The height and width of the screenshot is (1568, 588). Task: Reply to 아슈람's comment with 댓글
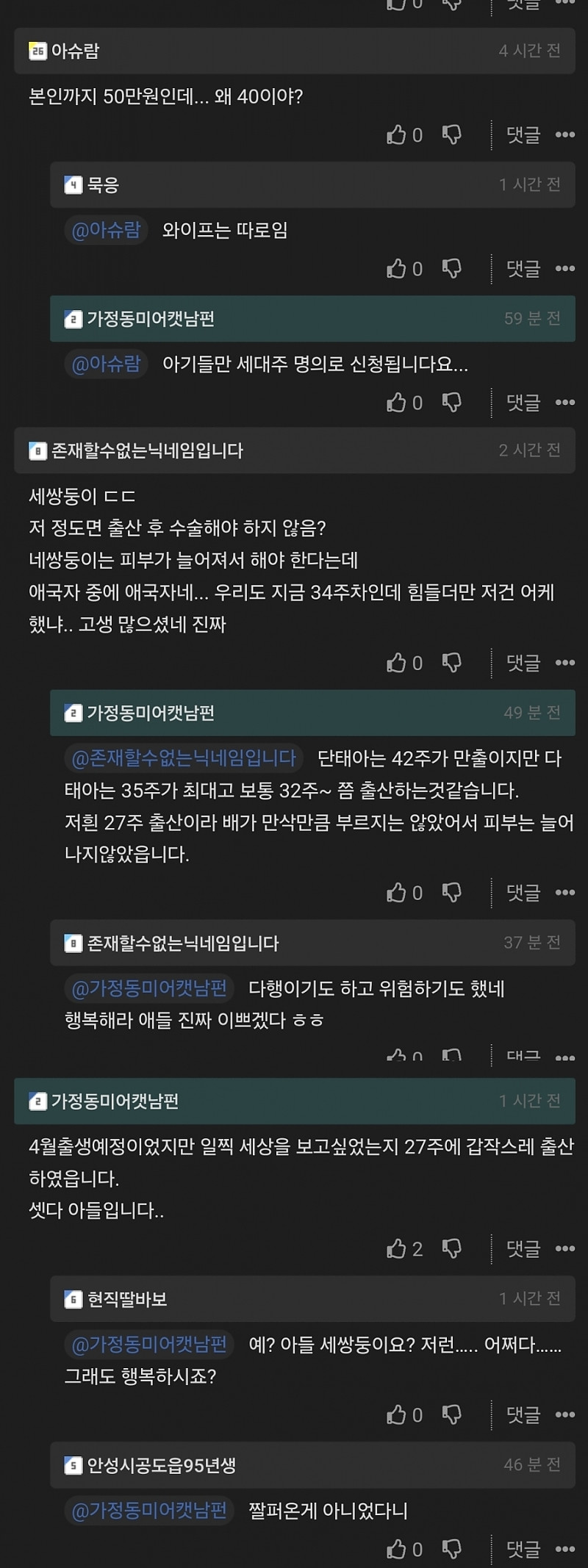tap(523, 134)
